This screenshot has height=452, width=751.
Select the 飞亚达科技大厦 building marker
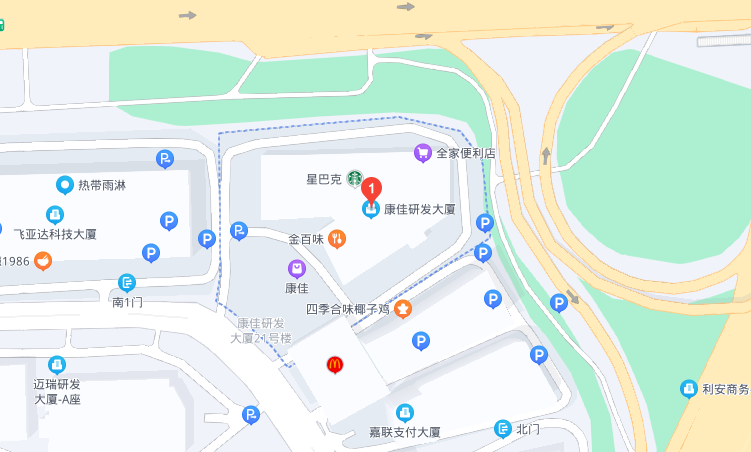point(55,214)
